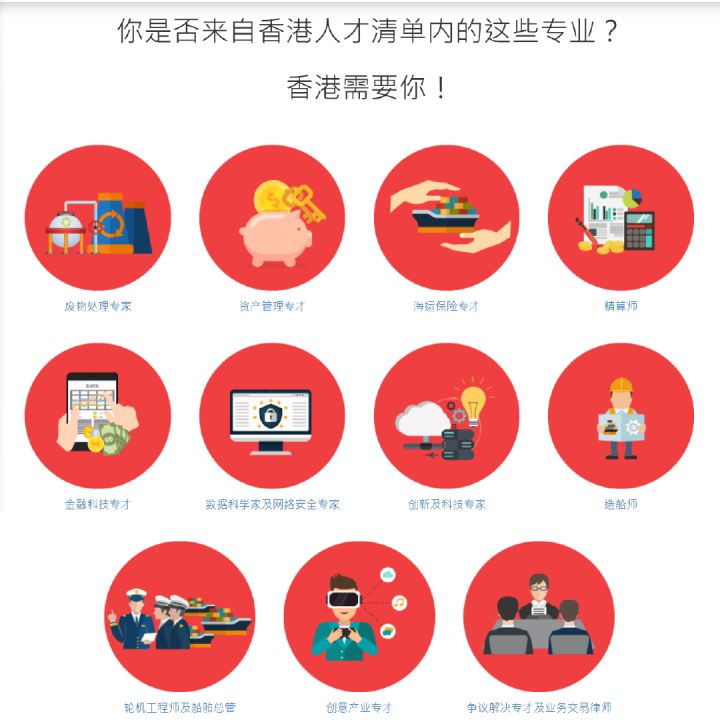Open the 创新及科技专家 profession
720x724 pixels.
pos(446,417)
